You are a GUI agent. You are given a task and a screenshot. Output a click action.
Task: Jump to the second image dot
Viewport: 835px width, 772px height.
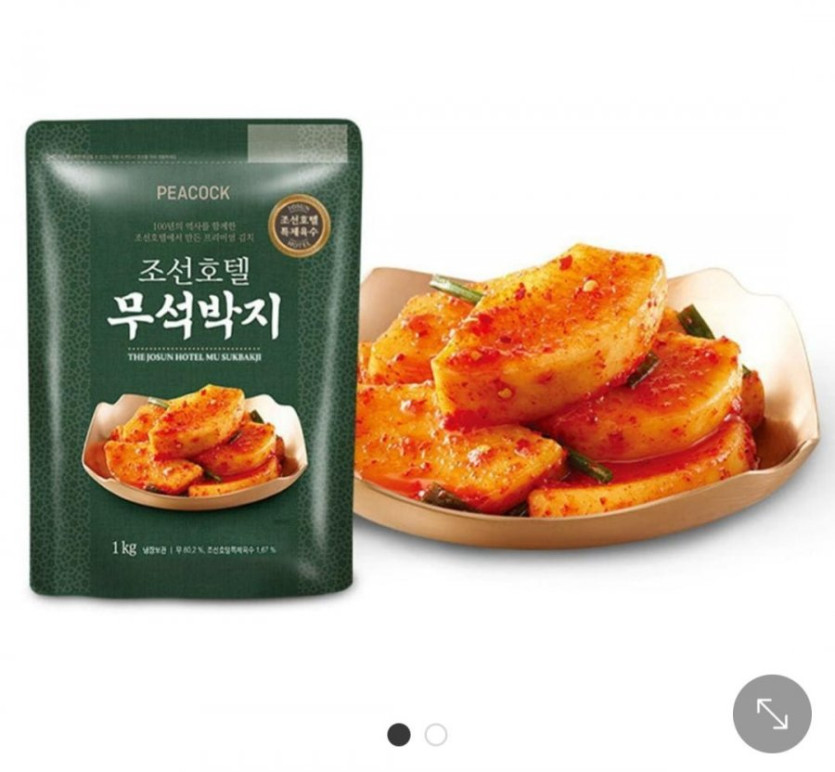435,735
